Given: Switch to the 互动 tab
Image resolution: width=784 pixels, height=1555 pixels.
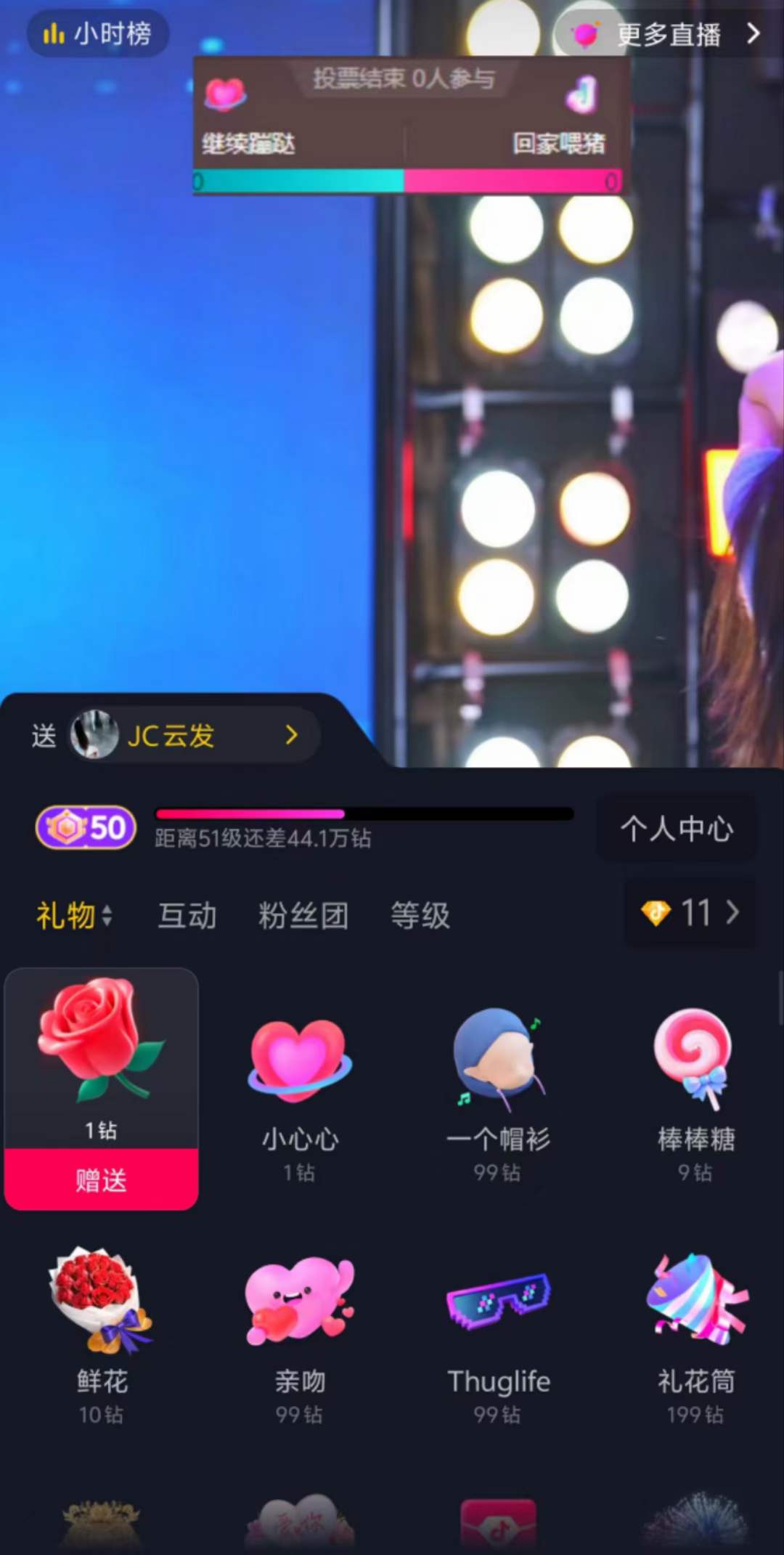Looking at the screenshot, I should coord(187,915).
